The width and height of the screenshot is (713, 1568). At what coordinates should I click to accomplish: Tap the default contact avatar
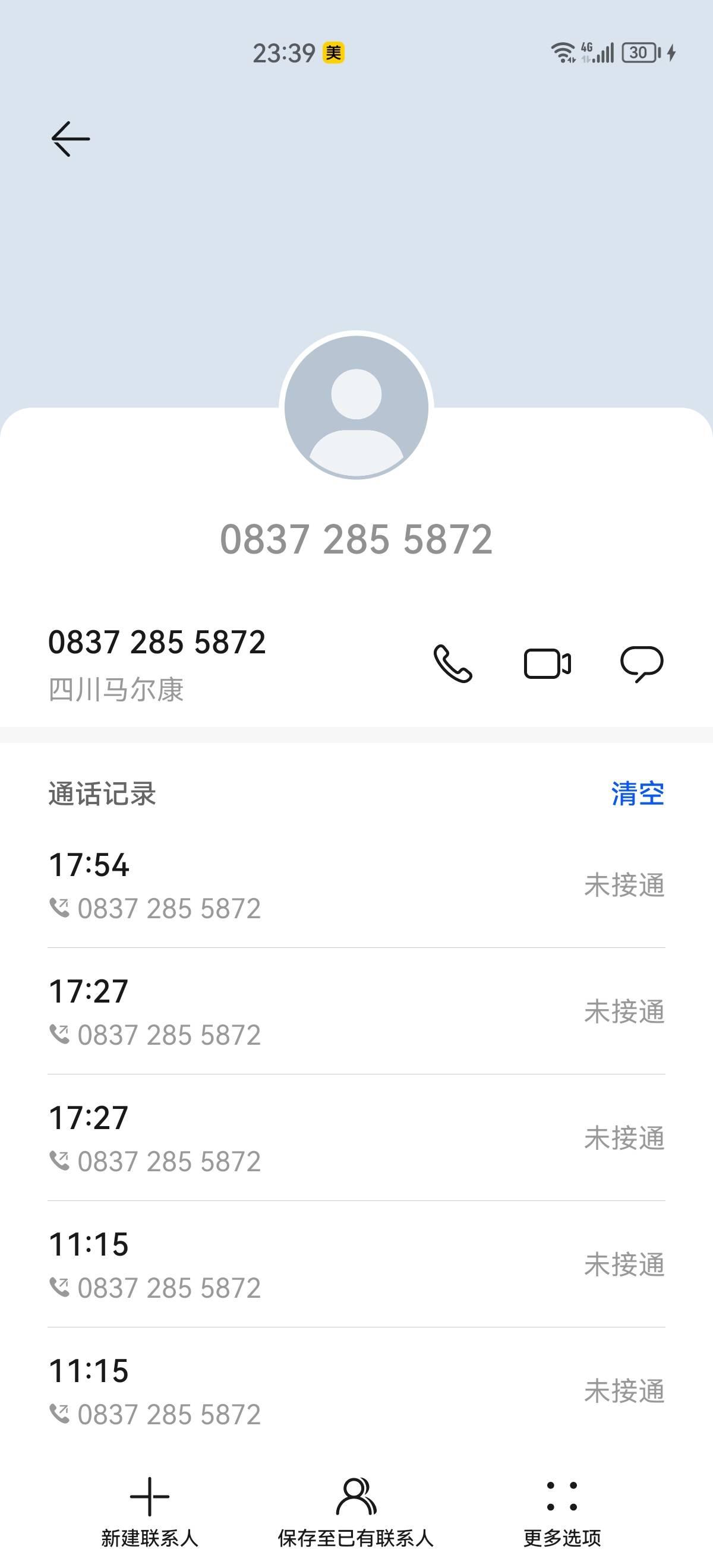[x=356, y=407]
